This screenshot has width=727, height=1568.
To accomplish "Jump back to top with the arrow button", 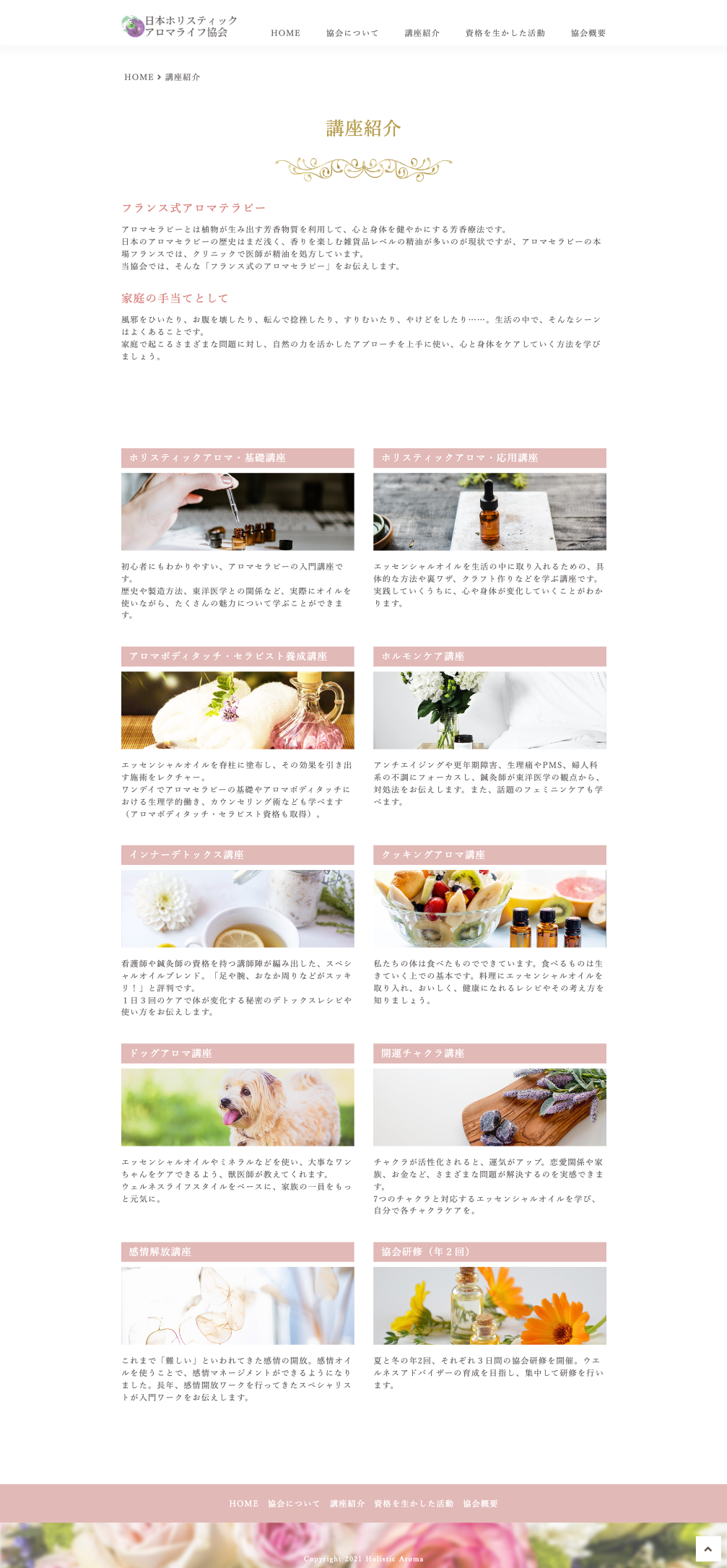I will [x=708, y=1549].
